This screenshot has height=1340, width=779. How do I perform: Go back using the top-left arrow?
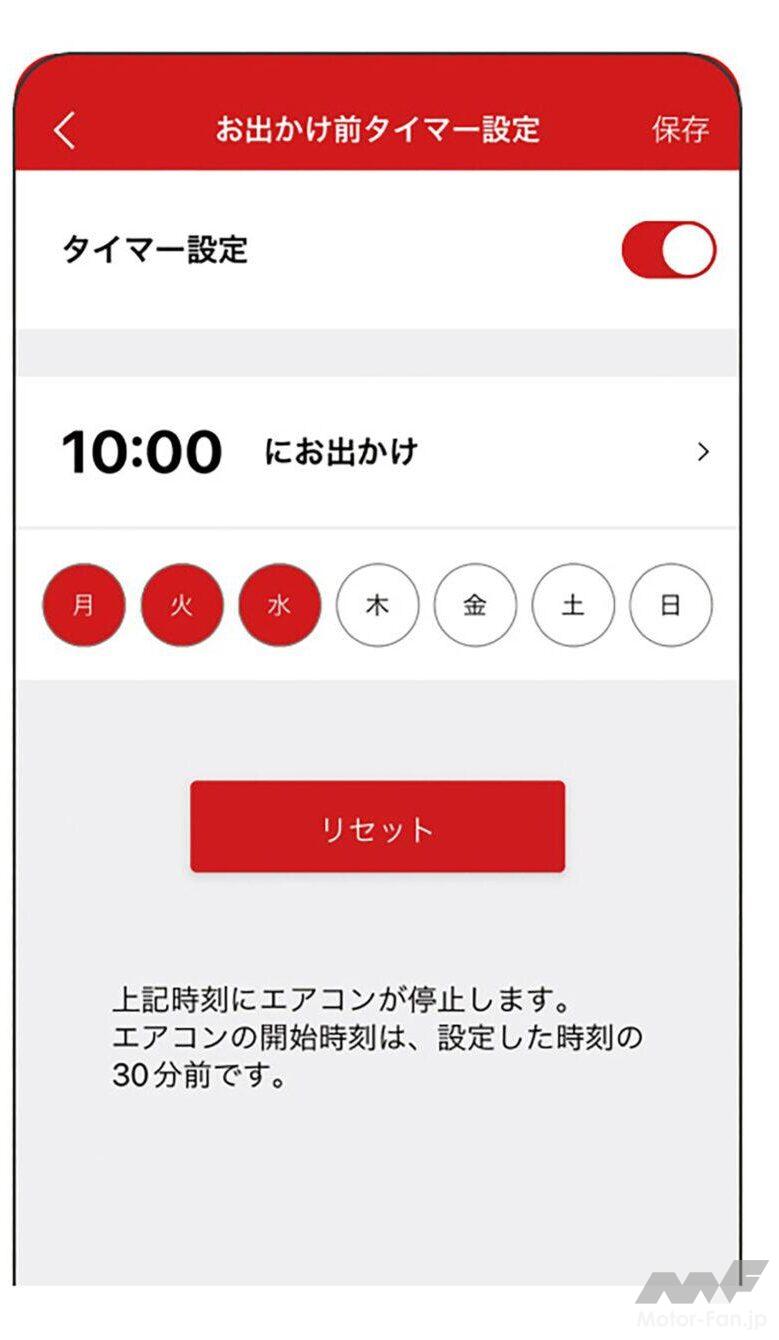click(x=65, y=130)
